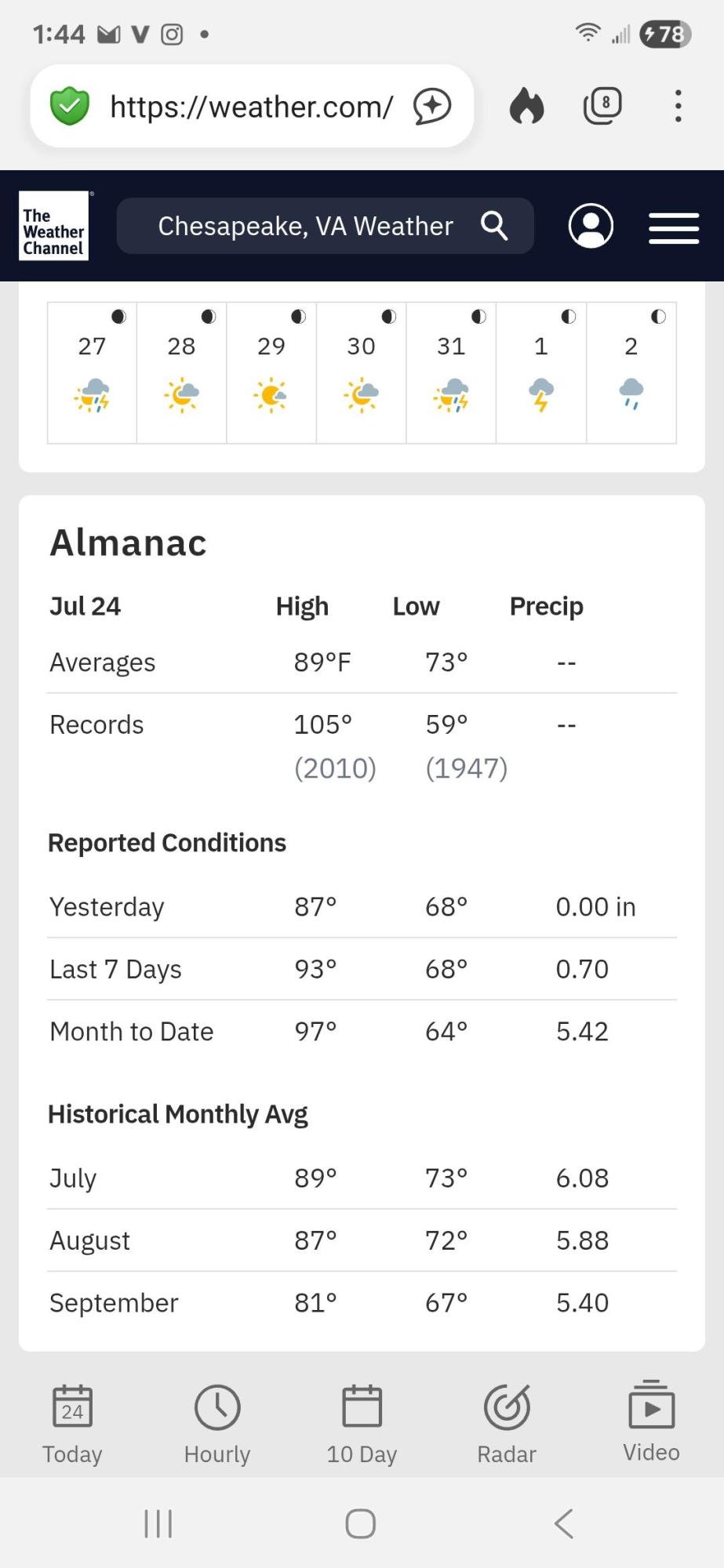Tap the browser URL address bar
The width and height of the screenshot is (724, 1568).
(251, 106)
